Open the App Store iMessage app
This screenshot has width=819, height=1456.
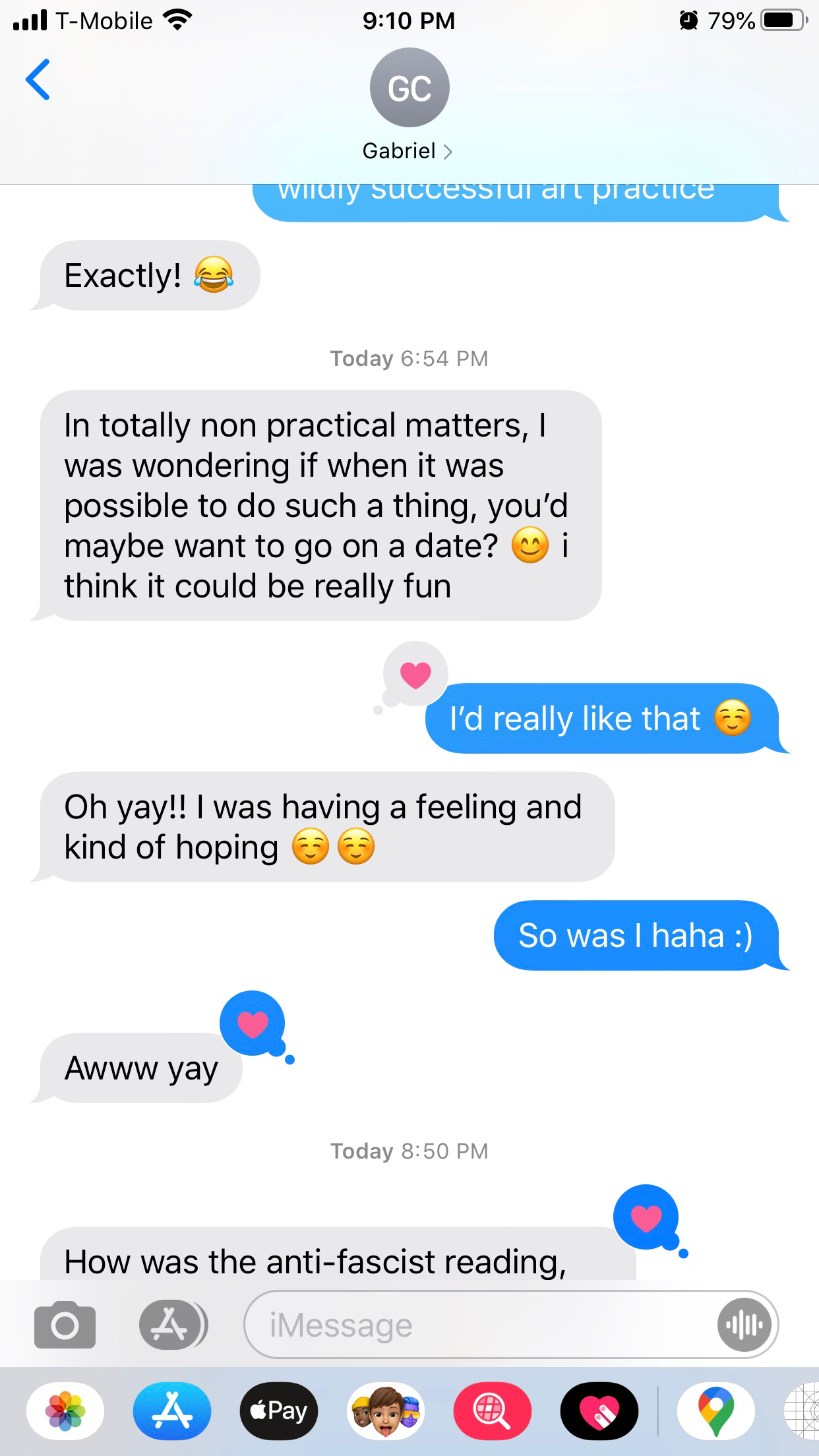(x=172, y=1411)
